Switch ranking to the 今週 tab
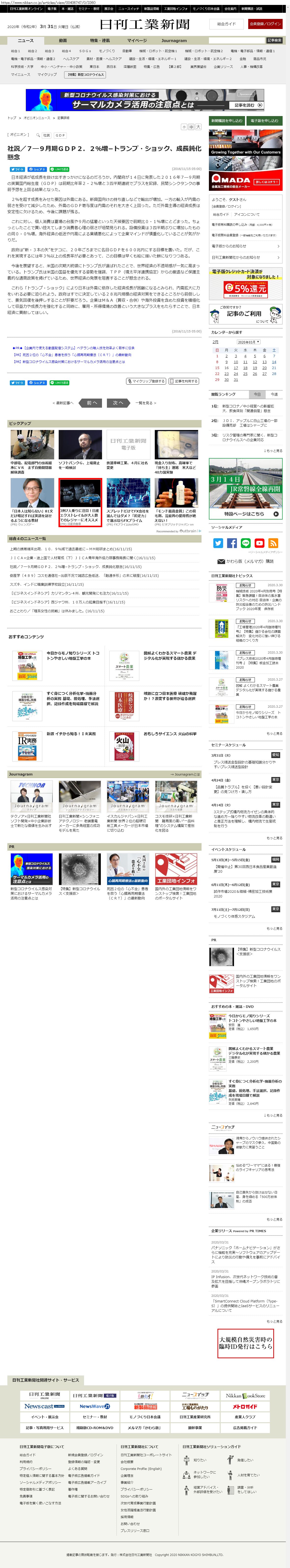The width and height of the screenshot is (290, 1568). (274, 394)
